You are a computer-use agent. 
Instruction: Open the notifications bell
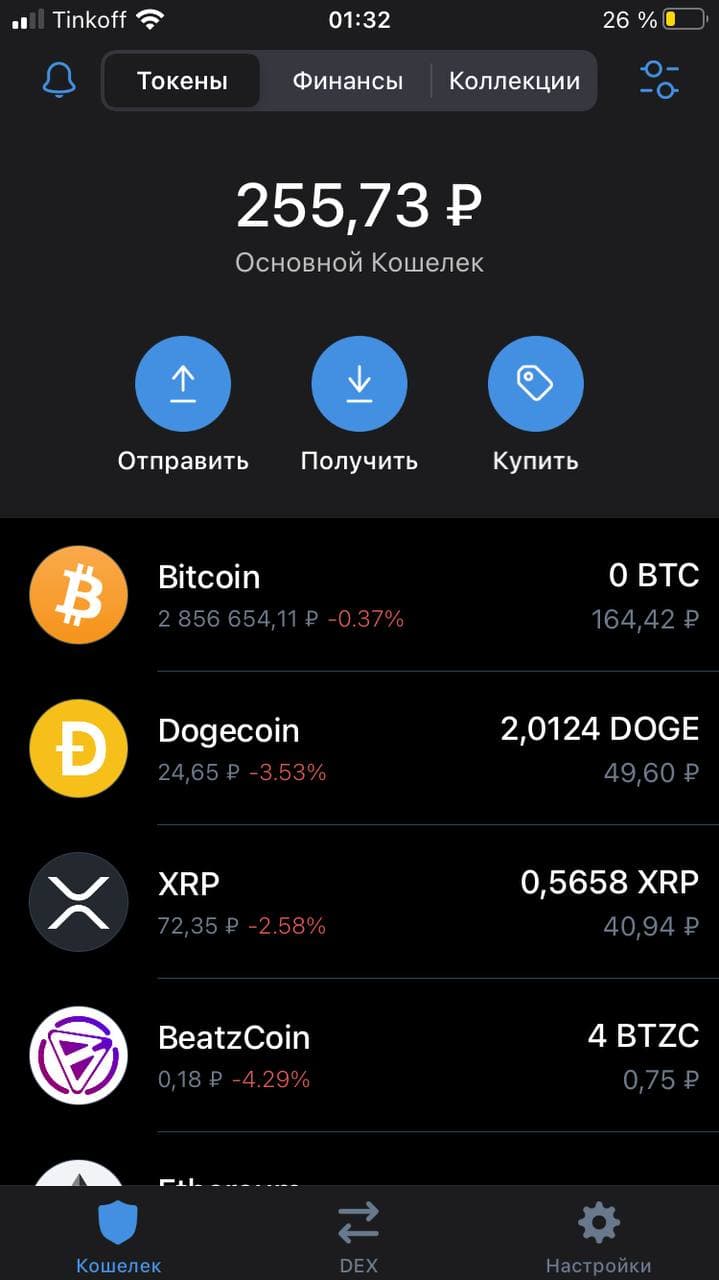[x=60, y=80]
